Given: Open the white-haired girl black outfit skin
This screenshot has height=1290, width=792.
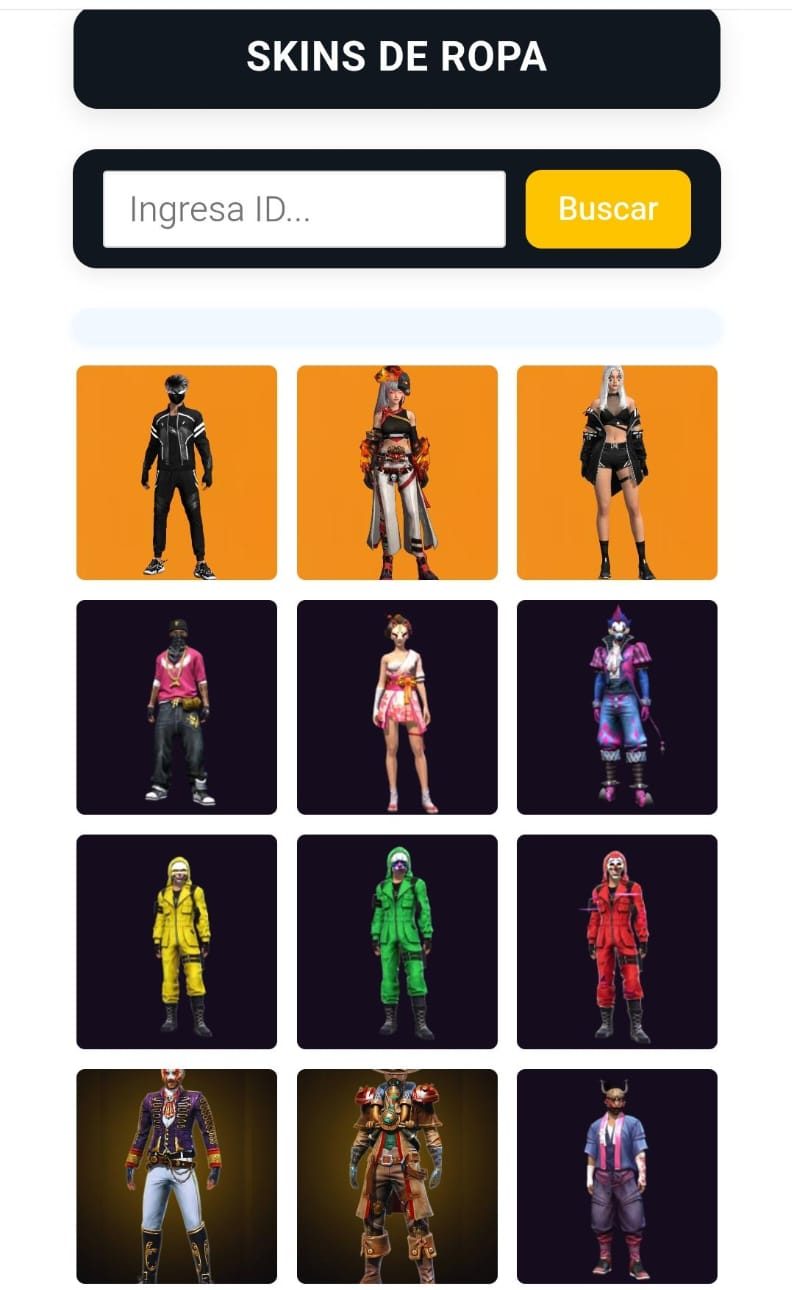Looking at the screenshot, I should tap(617, 472).
